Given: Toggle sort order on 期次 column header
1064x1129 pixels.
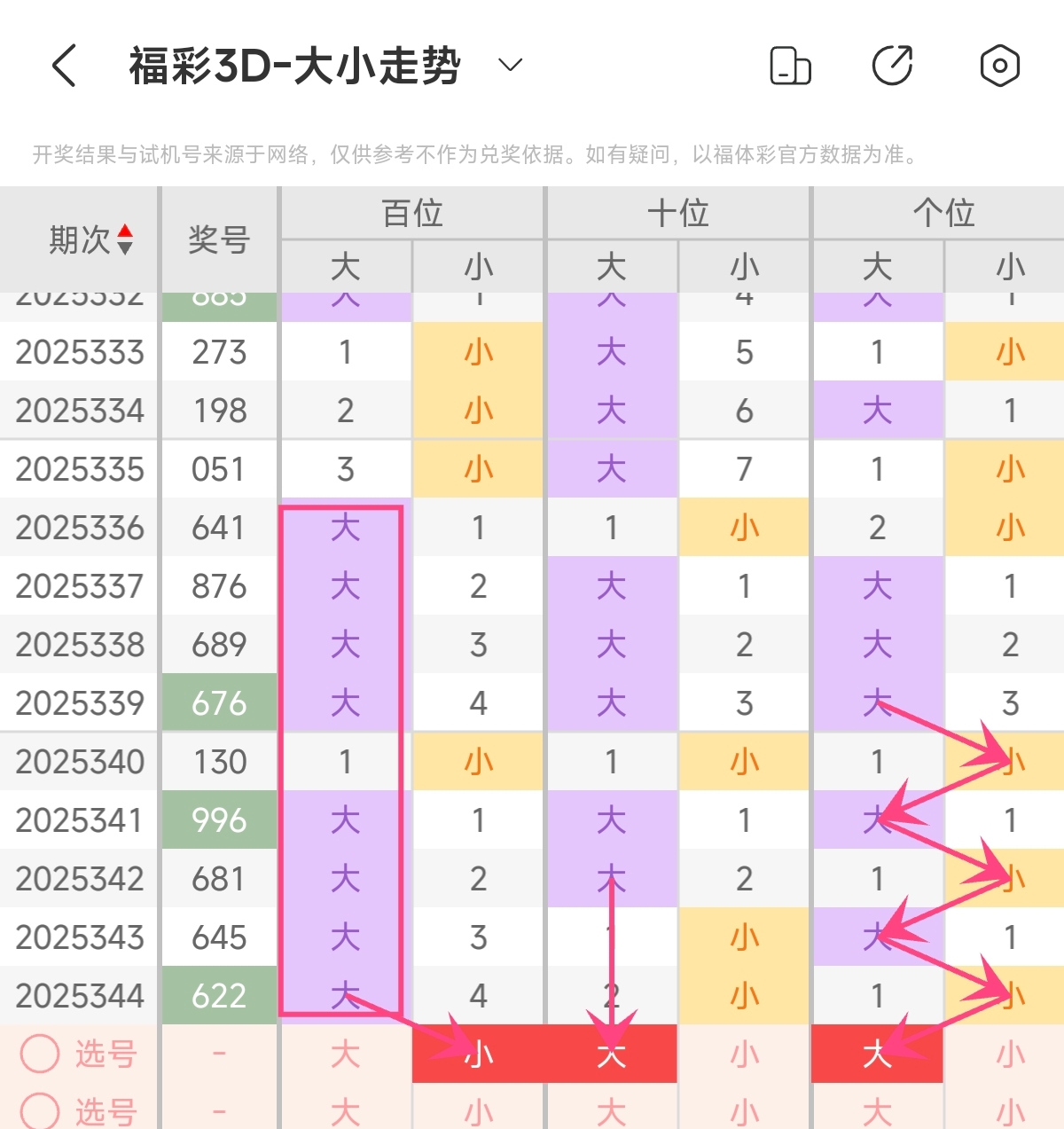Looking at the screenshot, I should (x=124, y=239).
